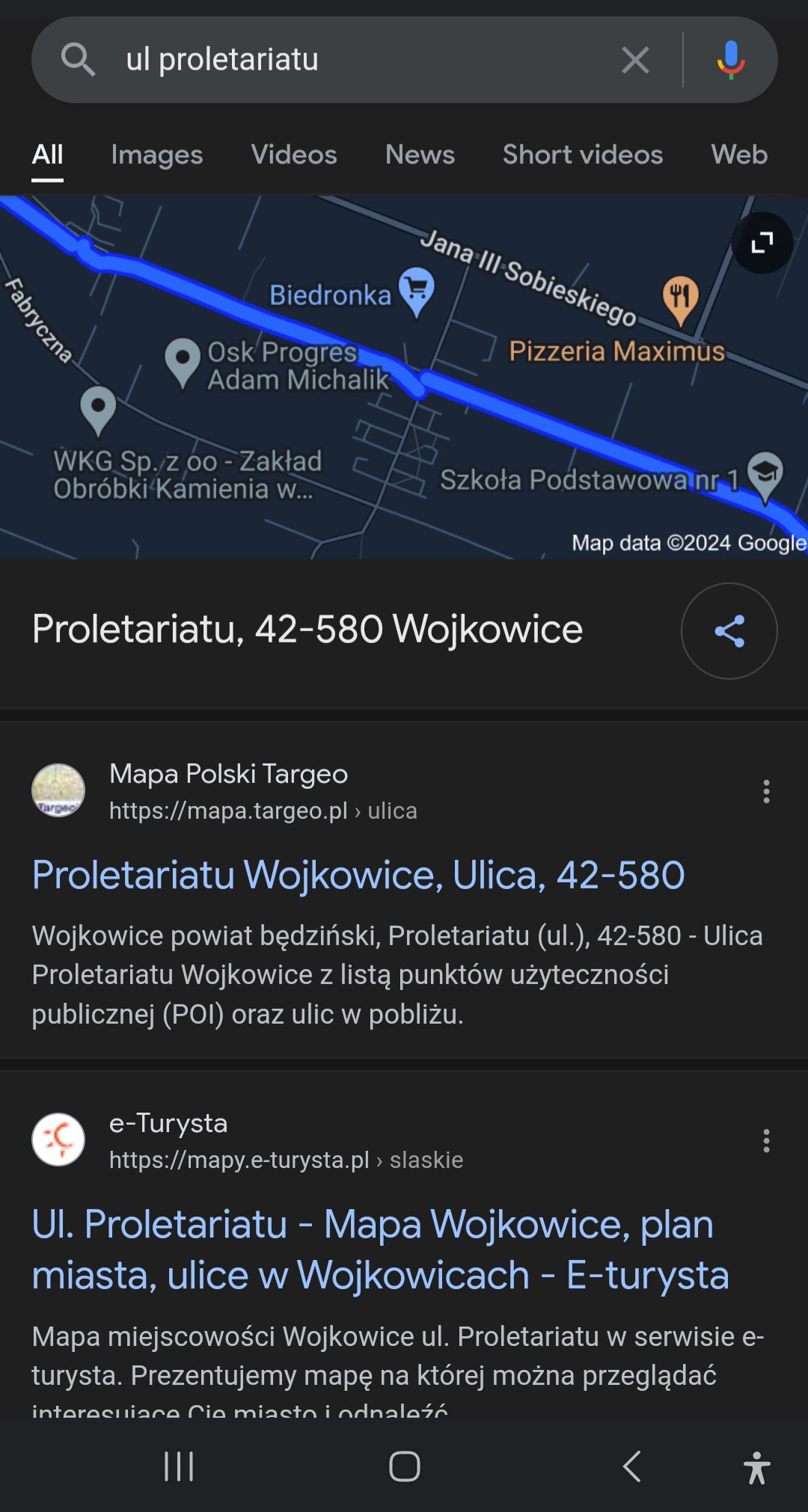Select the Biedronka pin on the map
Screen dimensions: 808x1512
pos(417,290)
